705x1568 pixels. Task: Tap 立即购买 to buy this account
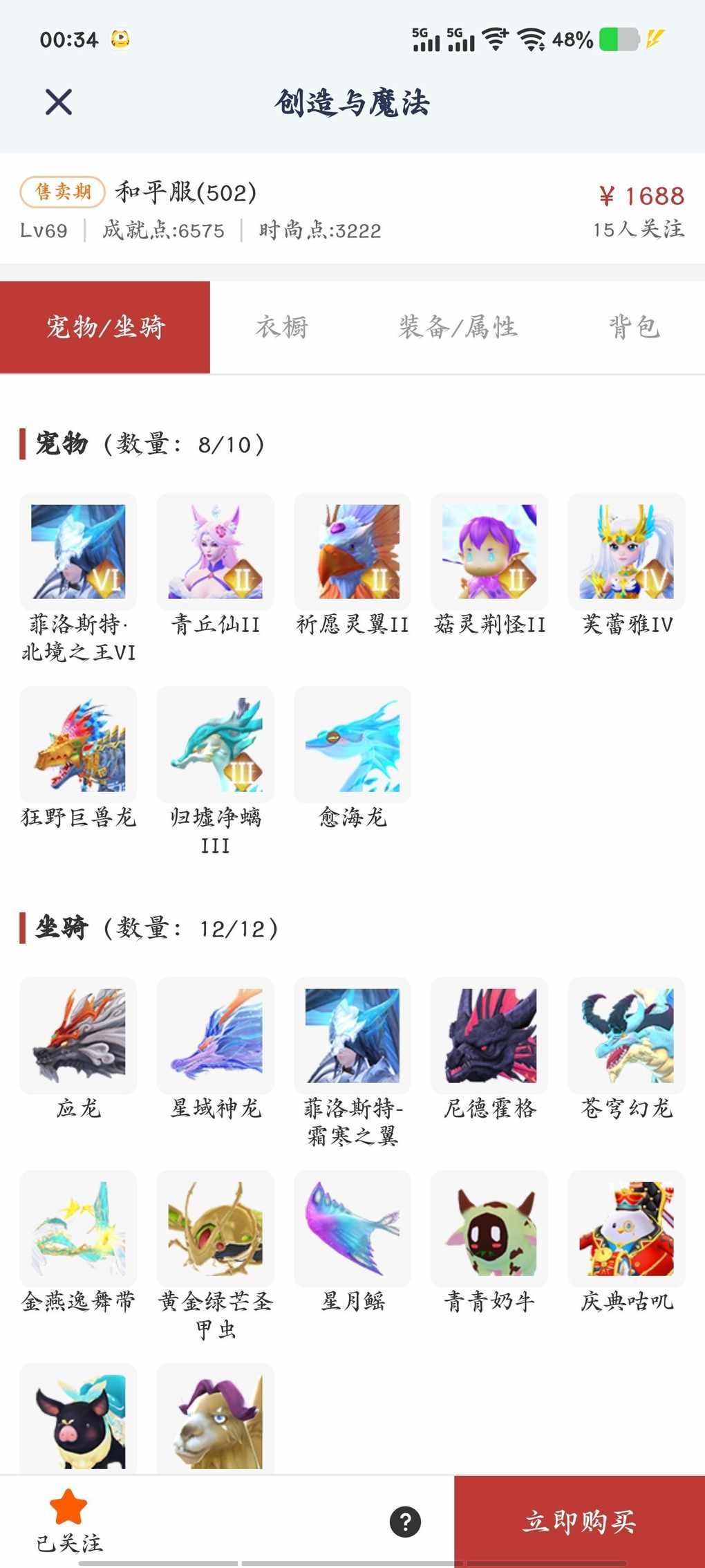pos(579,1521)
